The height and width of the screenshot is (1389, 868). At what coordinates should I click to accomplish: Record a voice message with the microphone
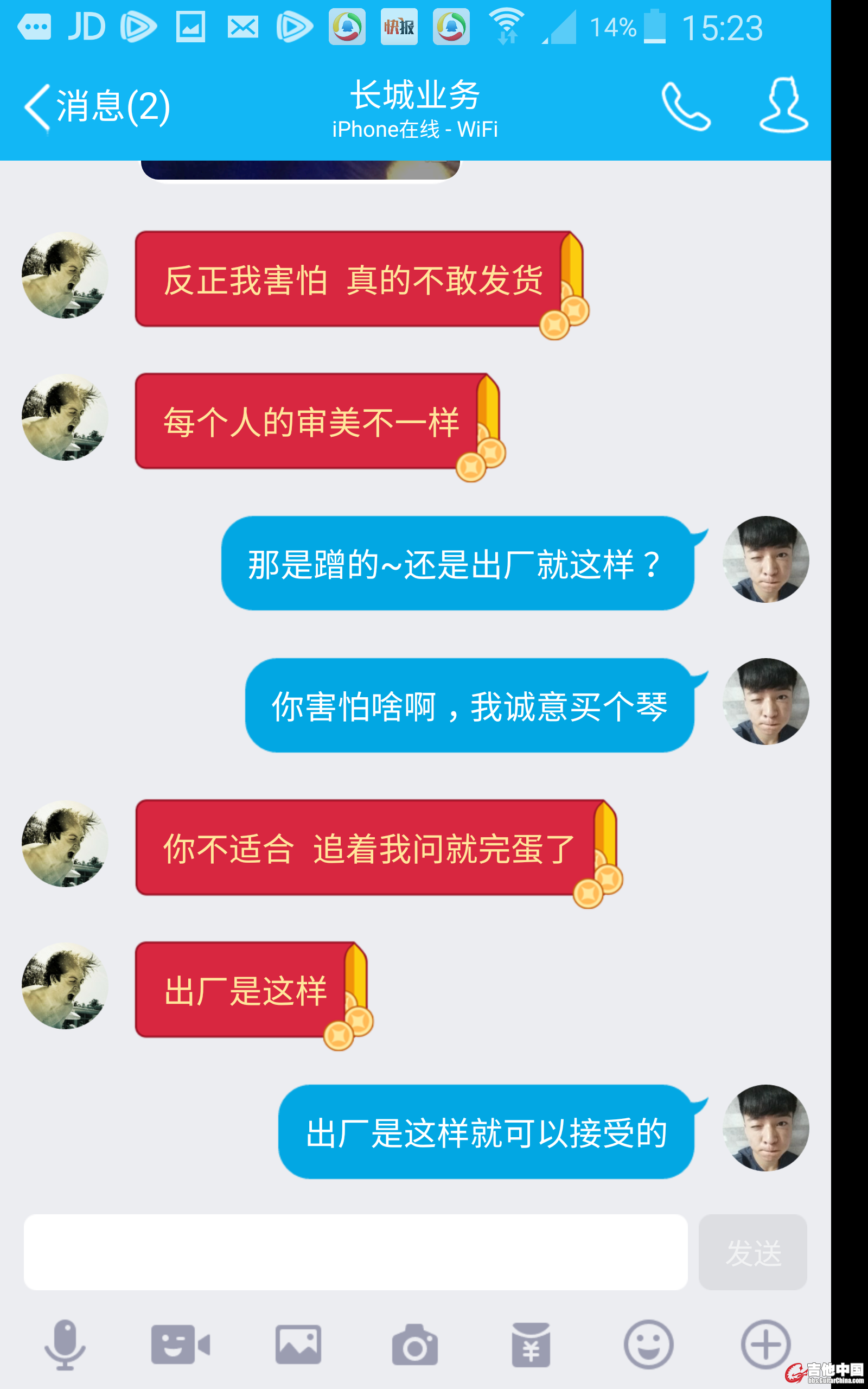tap(65, 1344)
